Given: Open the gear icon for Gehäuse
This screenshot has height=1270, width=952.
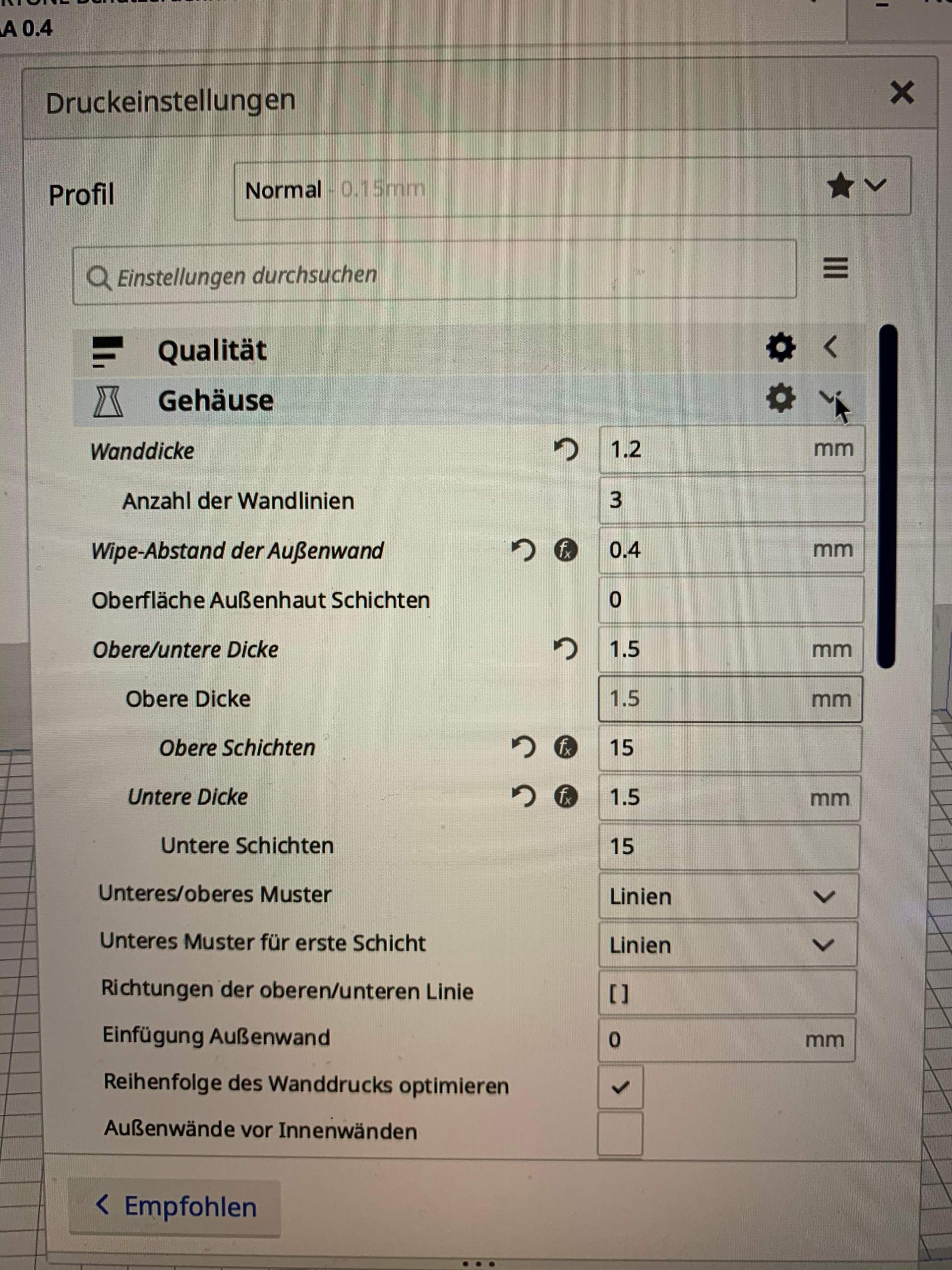Looking at the screenshot, I should tap(780, 398).
